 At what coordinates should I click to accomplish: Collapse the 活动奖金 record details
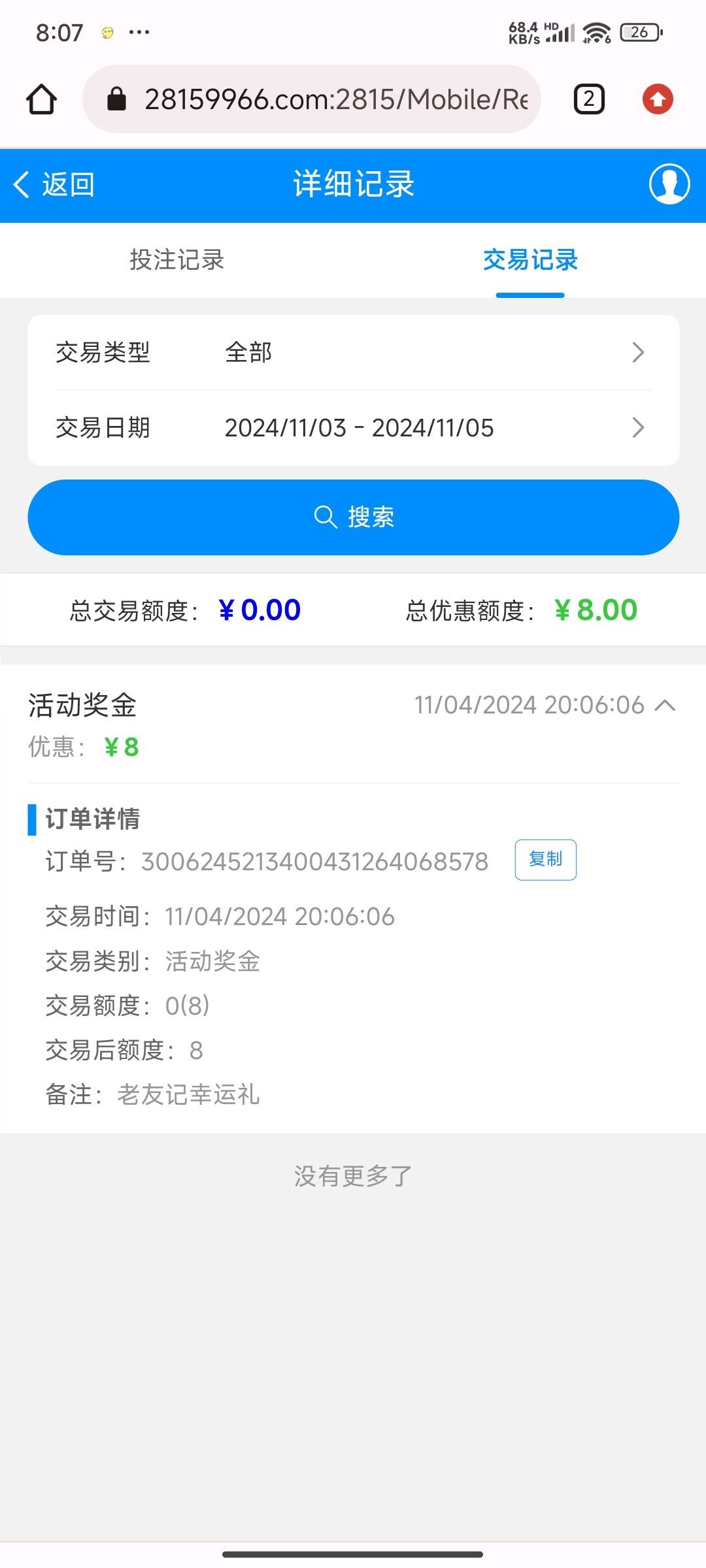665,706
